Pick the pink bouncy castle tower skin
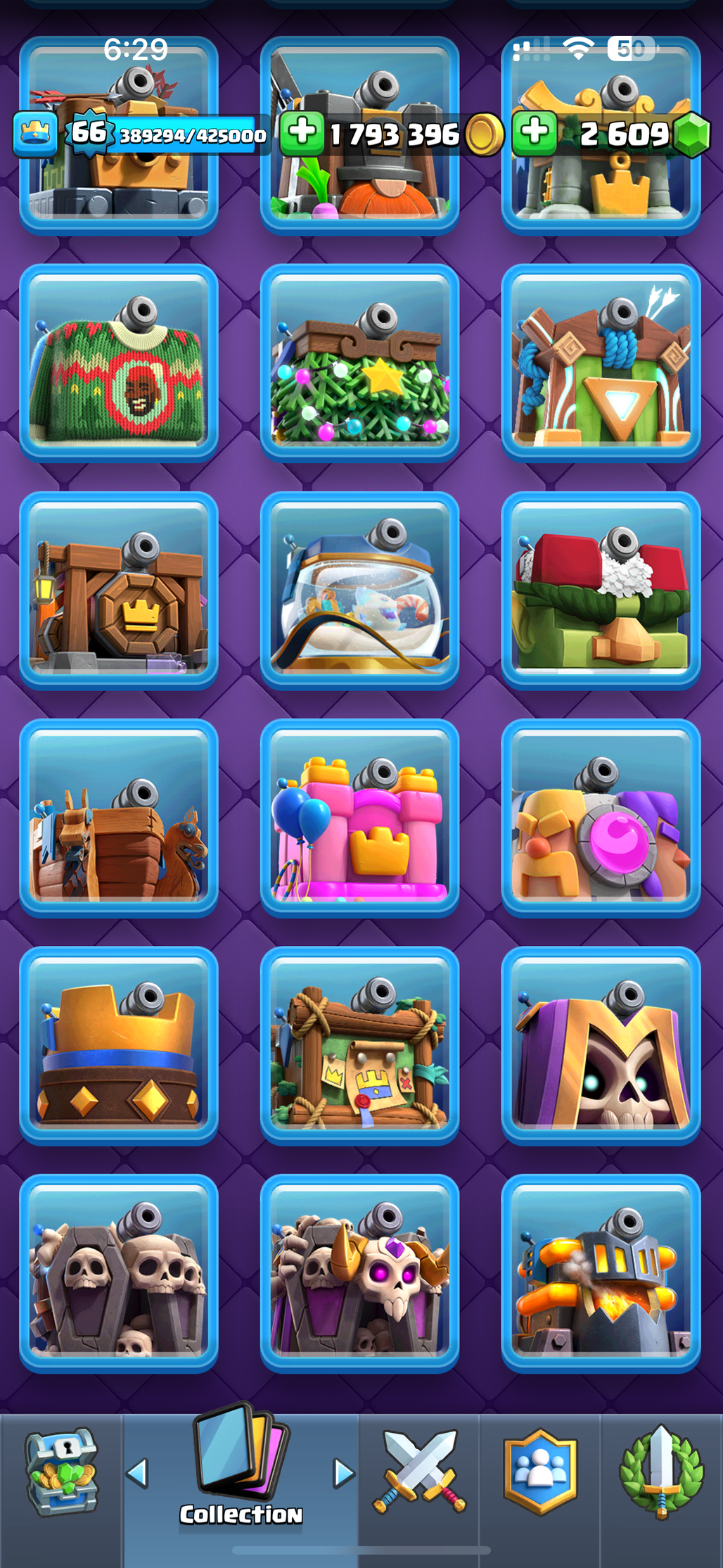723x1568 pixels. 359,818
